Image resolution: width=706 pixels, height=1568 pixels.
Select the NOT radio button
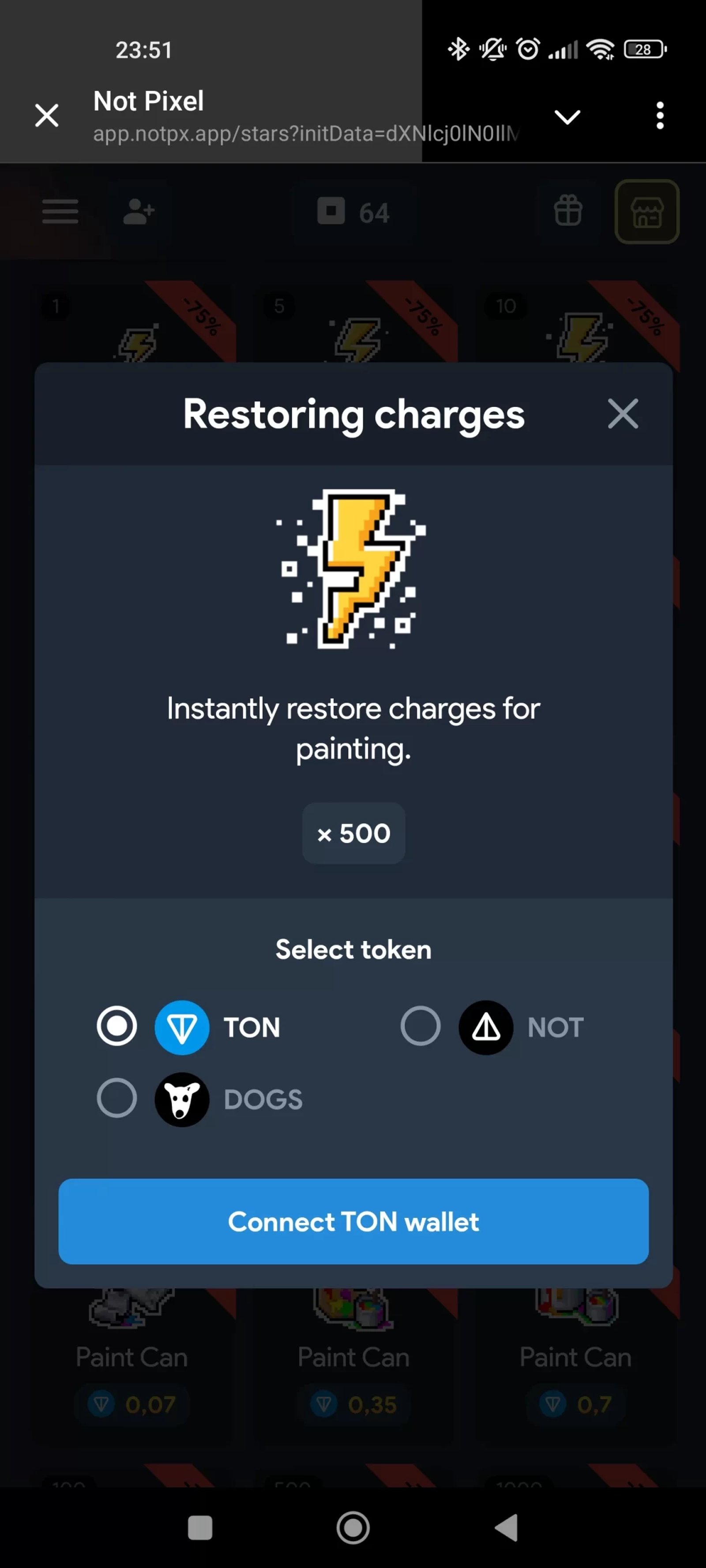(x=421, y=1026)
